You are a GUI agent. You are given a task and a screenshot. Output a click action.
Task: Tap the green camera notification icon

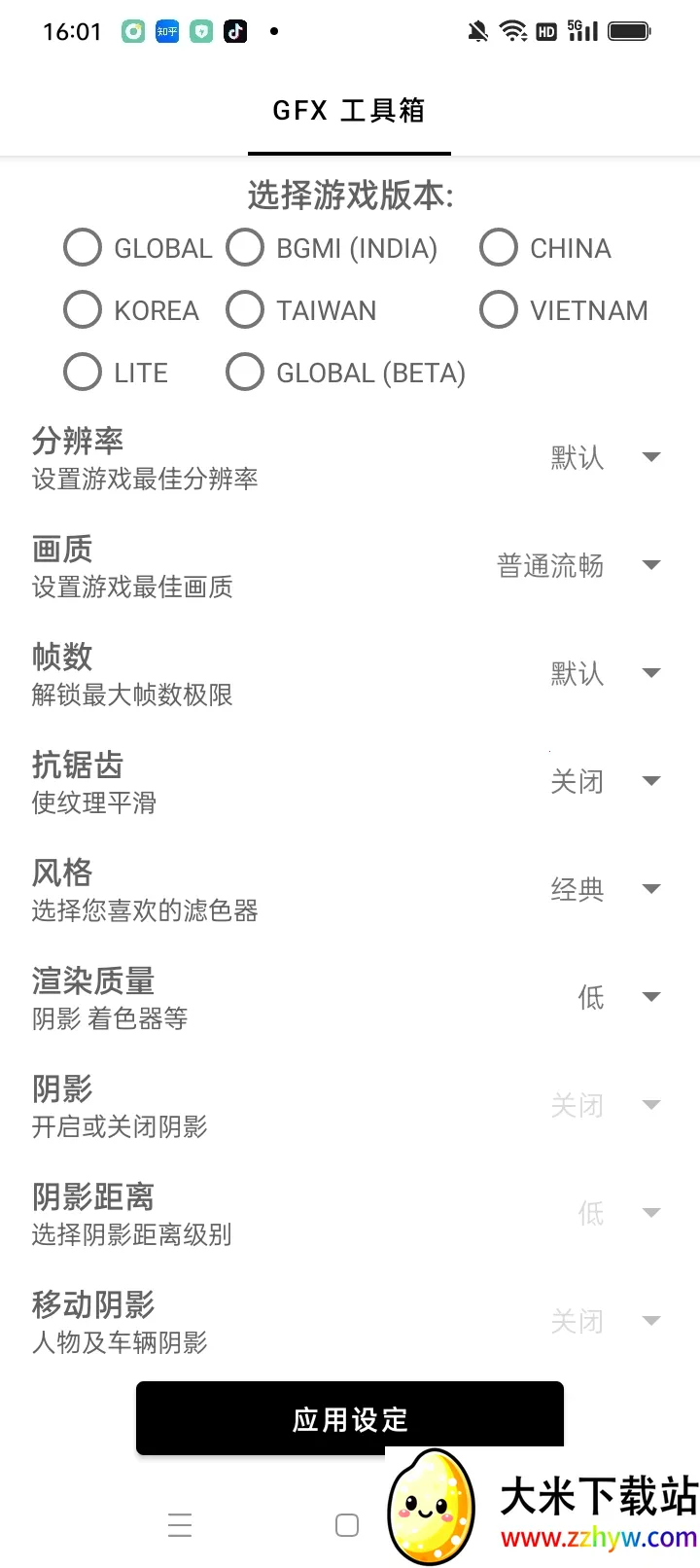pos(131,31)
